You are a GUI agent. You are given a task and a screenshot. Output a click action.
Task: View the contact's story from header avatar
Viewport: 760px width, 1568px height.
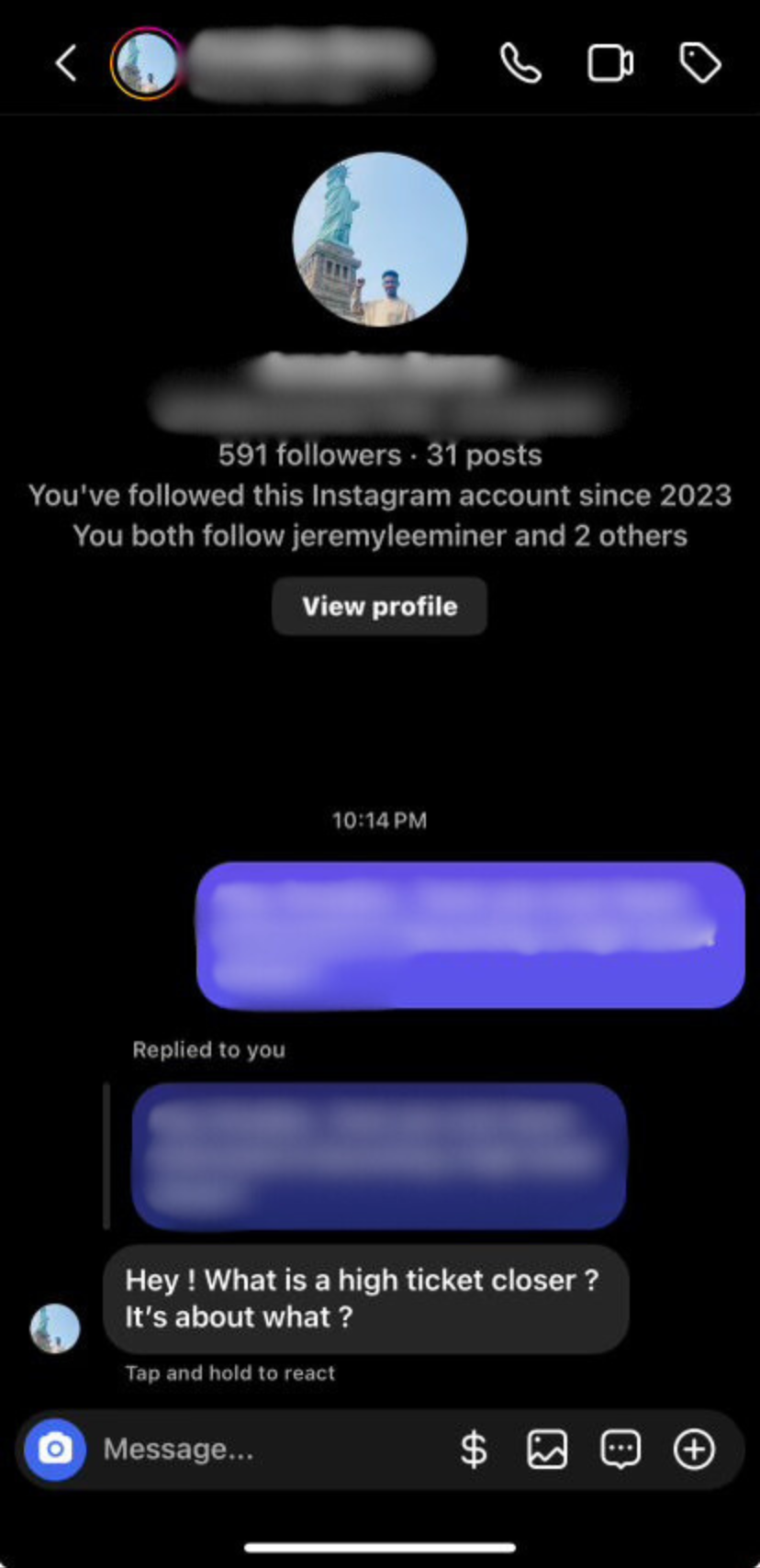click(x=146, y=64)
